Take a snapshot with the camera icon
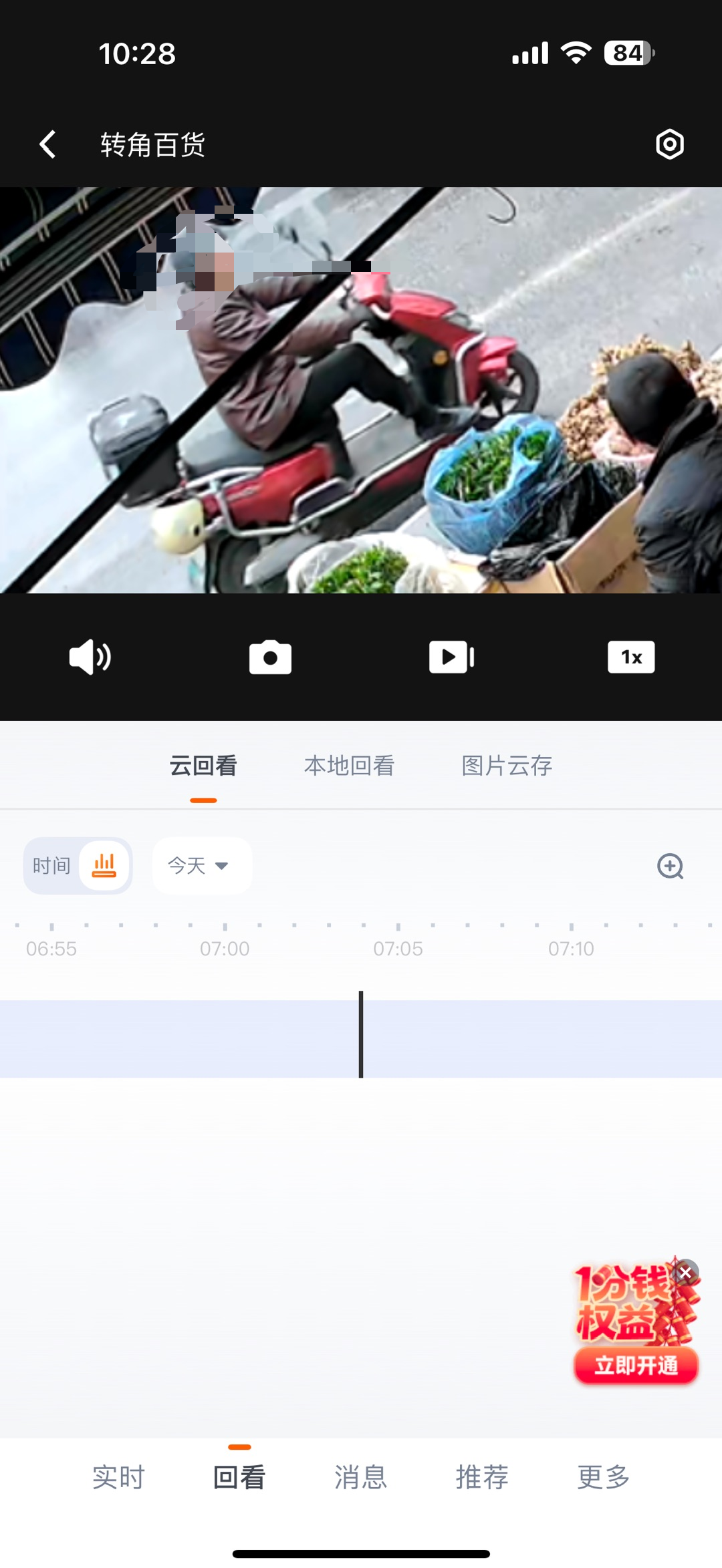The height and width of the screenshot is (1568, 722). (x=271, y=657)
